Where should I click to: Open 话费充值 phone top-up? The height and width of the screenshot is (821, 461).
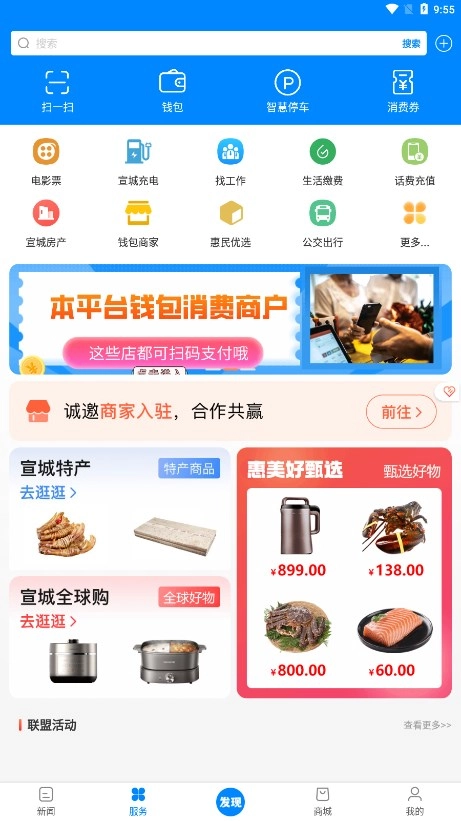(x=415, y=162)
